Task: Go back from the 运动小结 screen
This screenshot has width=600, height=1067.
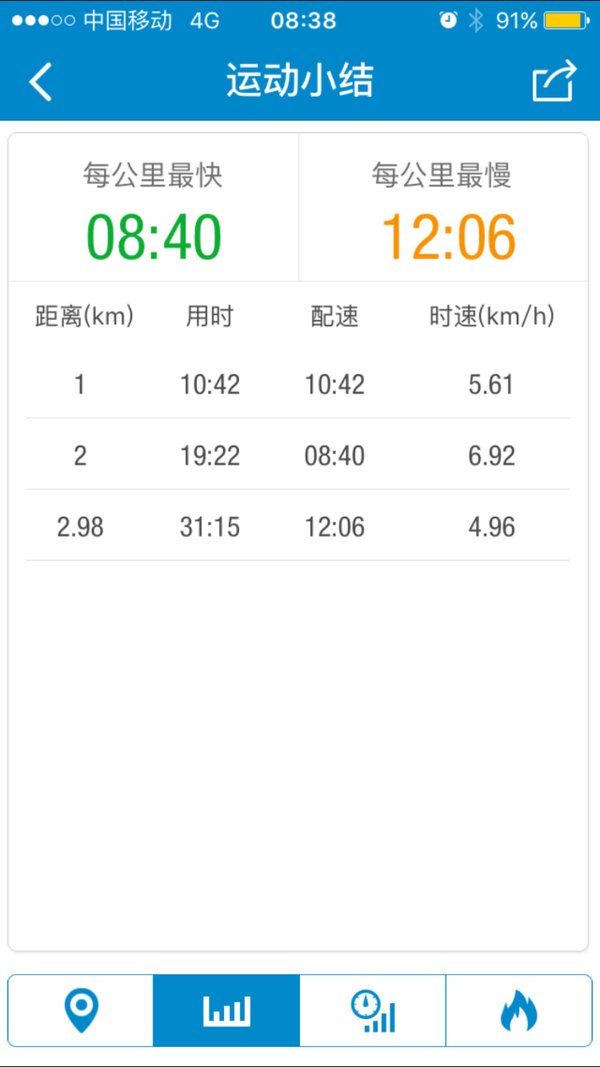Action: coord(40,82)
